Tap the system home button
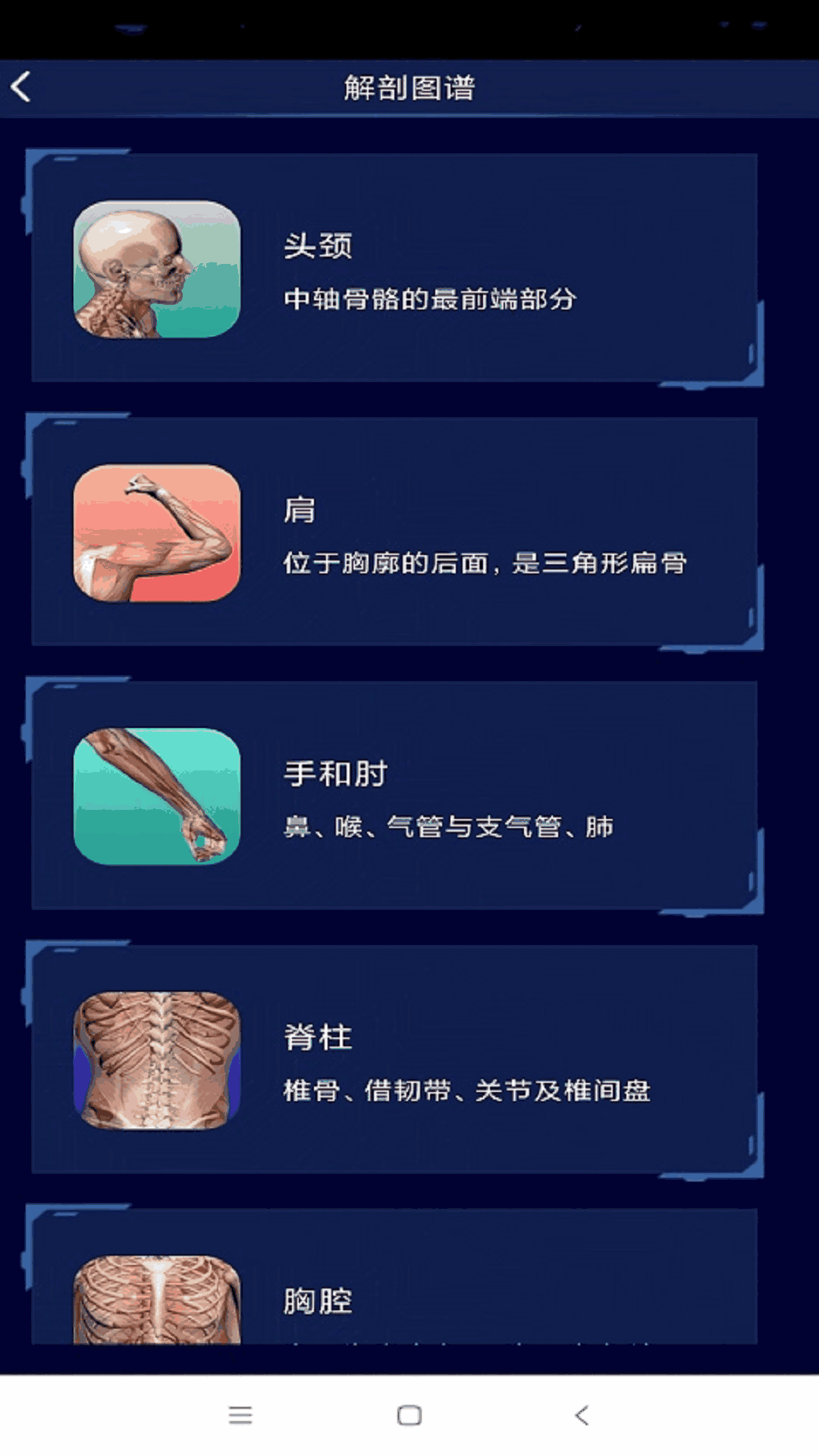The height and width of the screenshot is (1456, 819). point(409,1415)
